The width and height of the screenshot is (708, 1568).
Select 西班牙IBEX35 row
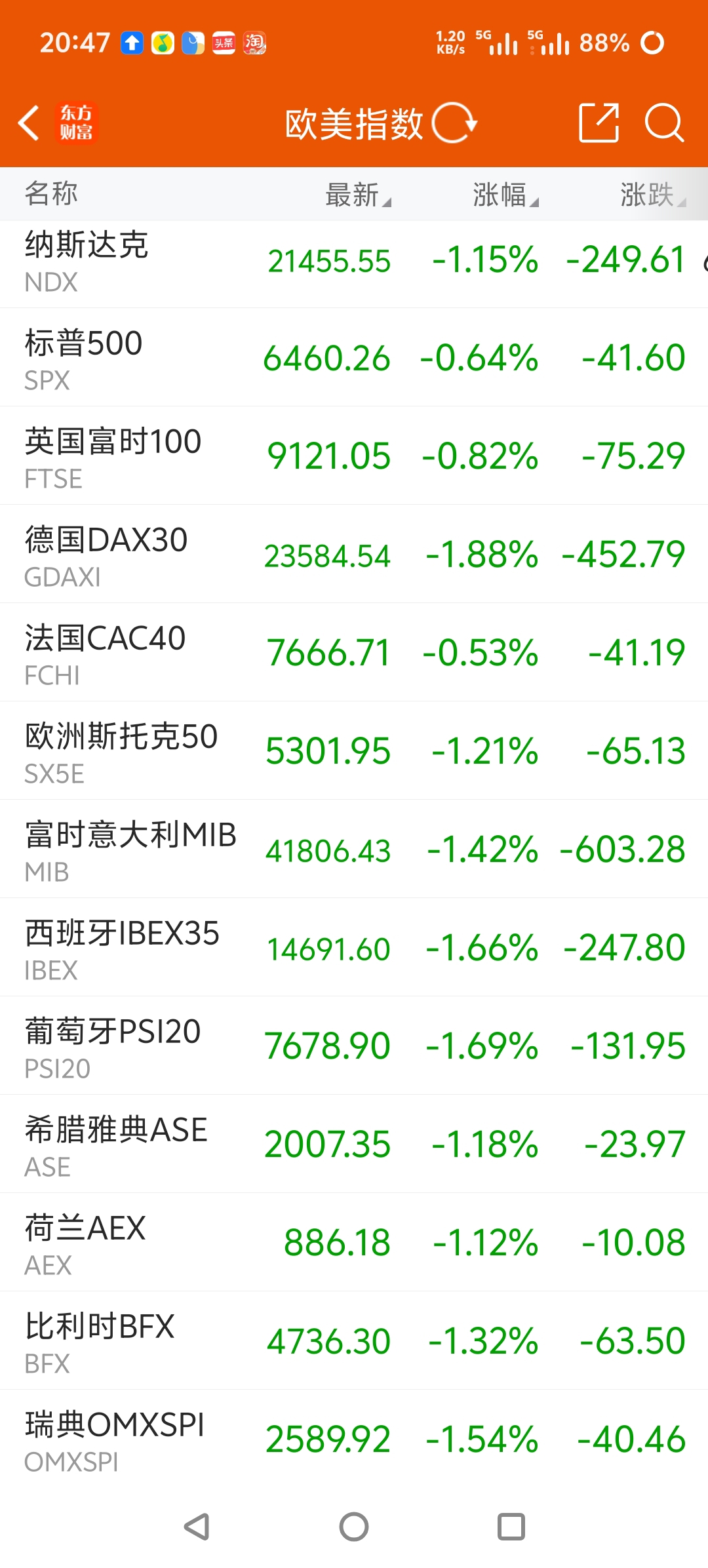354,947
